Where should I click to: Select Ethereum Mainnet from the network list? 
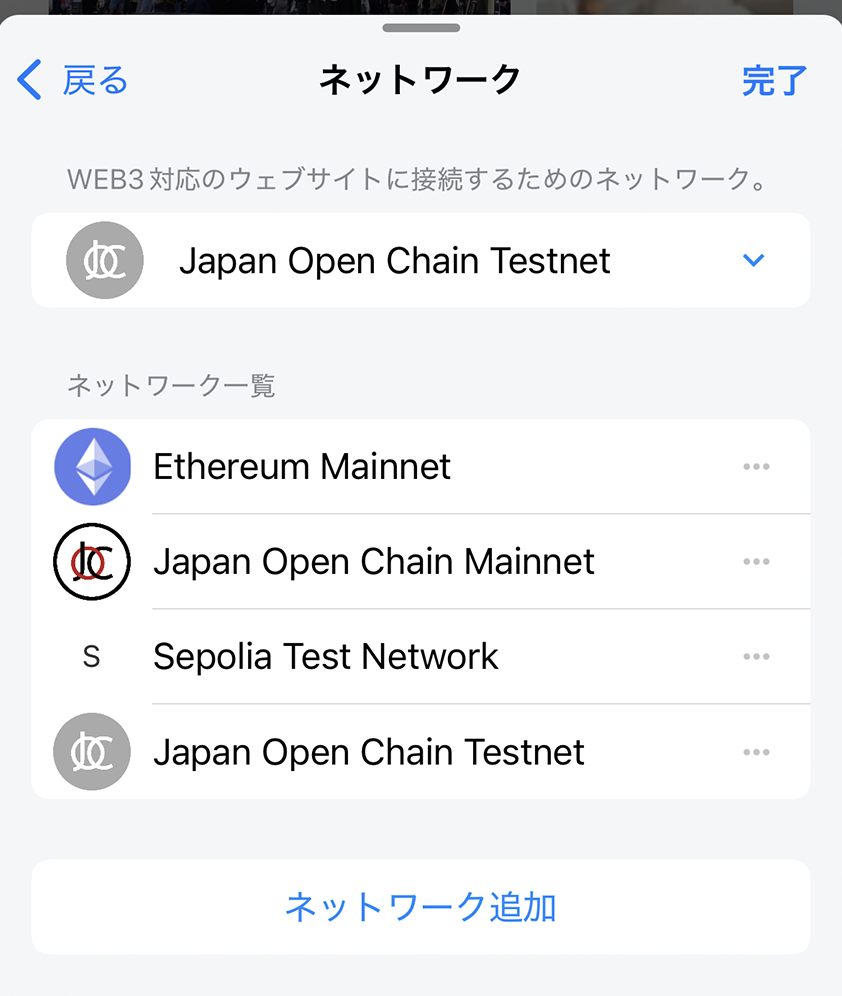[302, 467]
